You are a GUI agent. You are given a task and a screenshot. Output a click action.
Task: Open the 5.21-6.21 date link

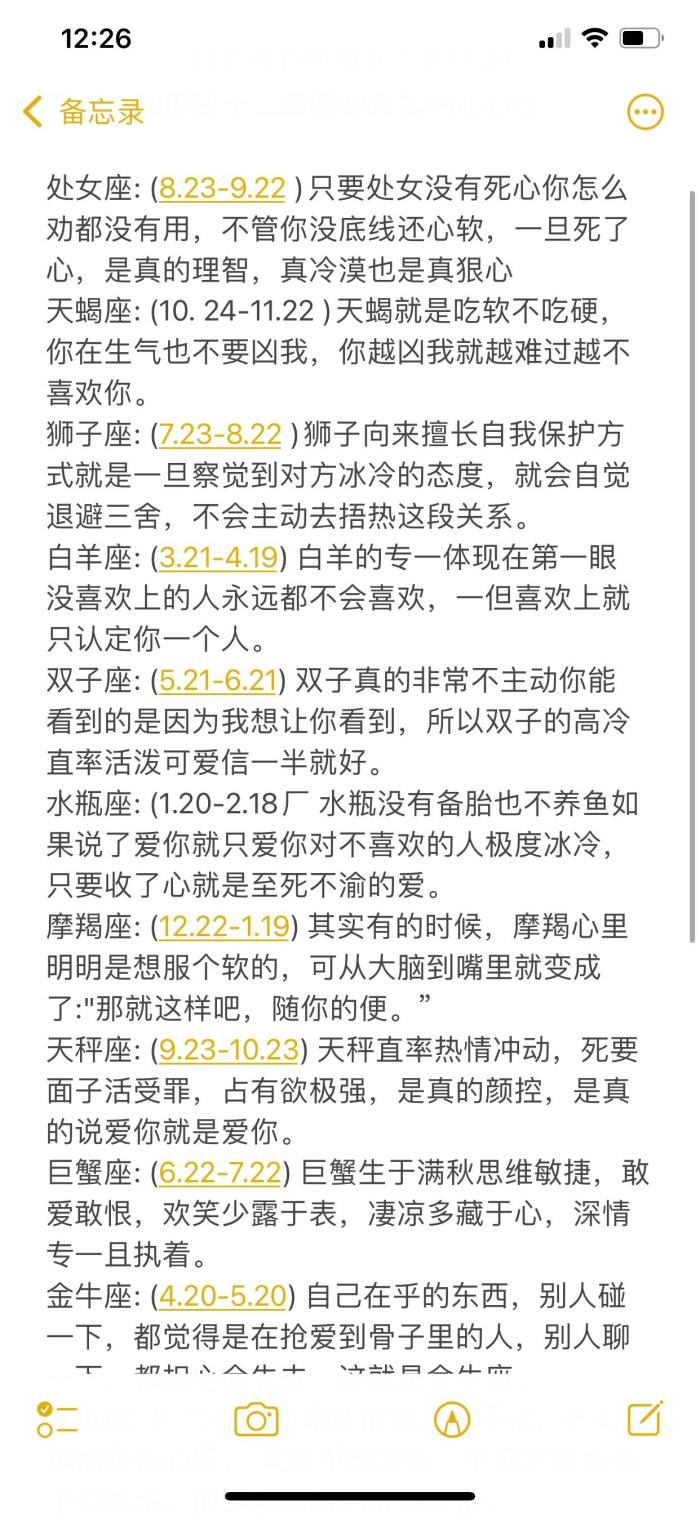point(217,681)
